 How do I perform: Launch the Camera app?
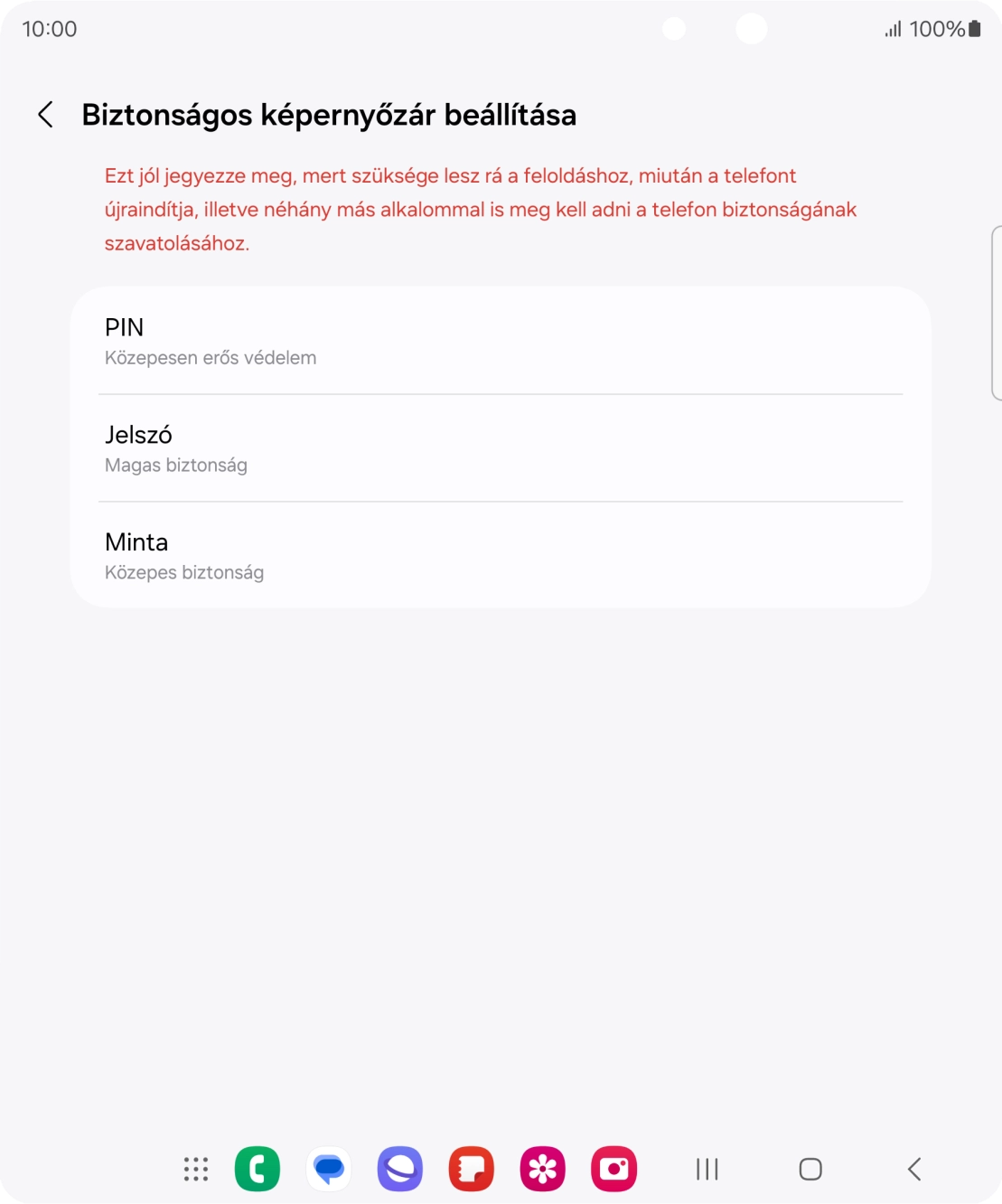tap(613, 1168)
